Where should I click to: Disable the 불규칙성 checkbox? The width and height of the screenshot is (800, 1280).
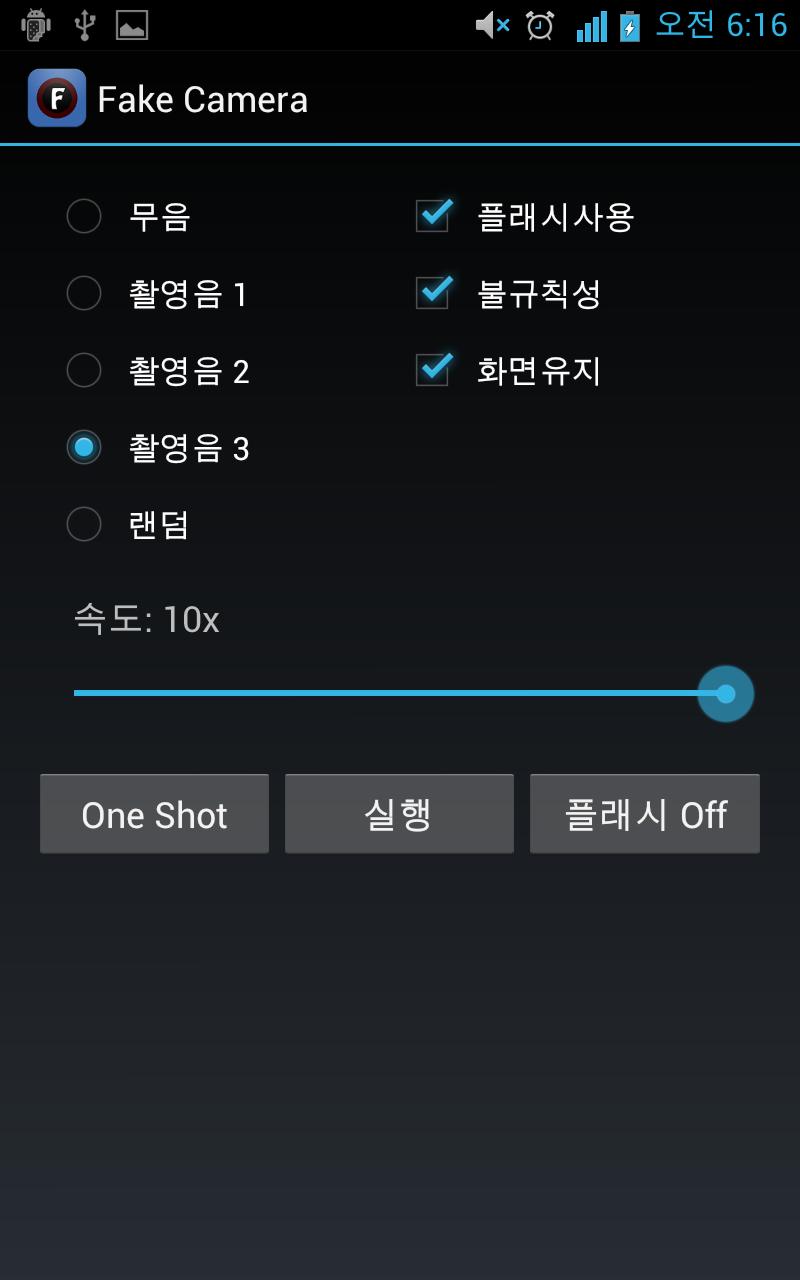[433, 293]
